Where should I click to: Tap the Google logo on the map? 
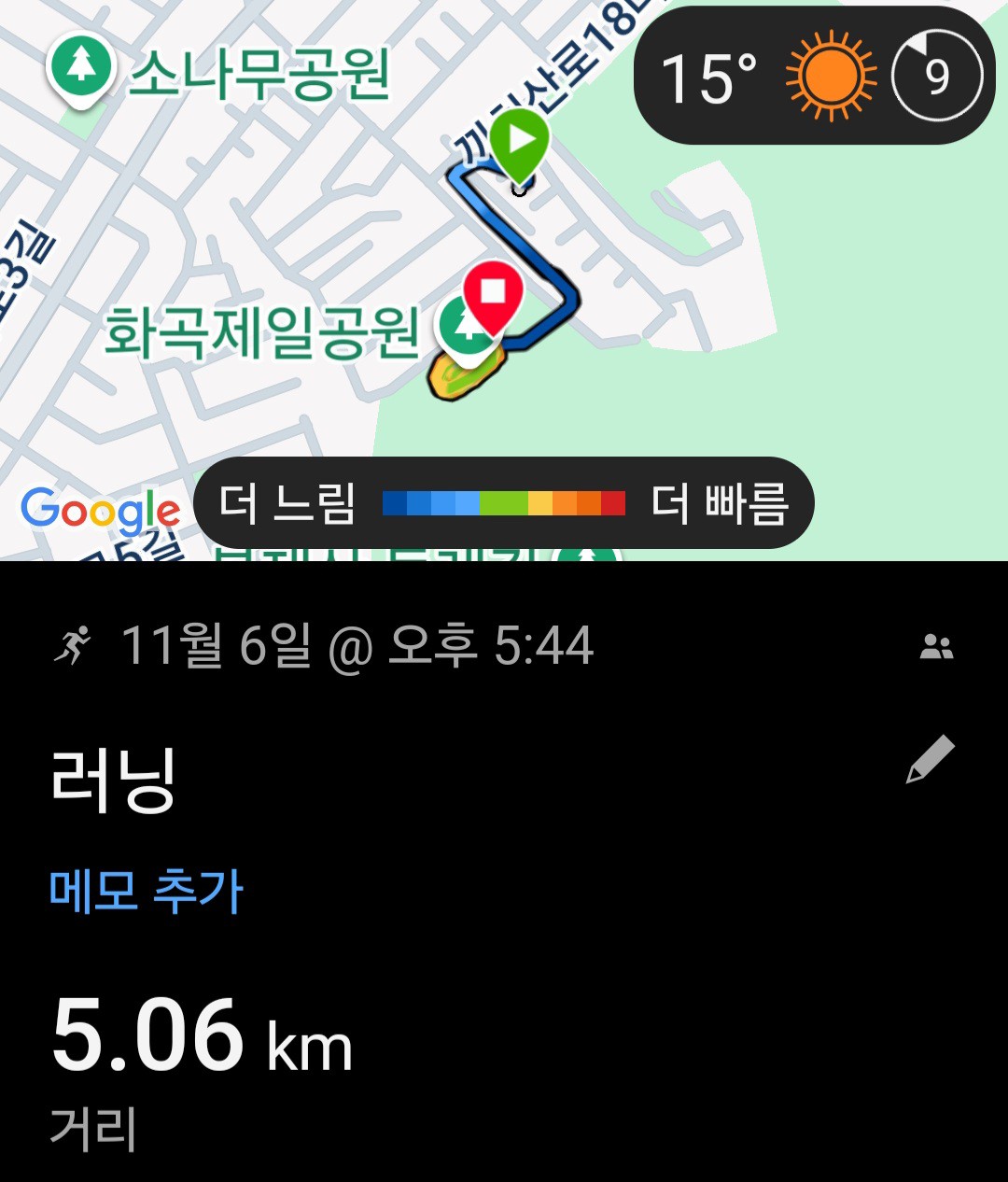(x=99, y=509)
